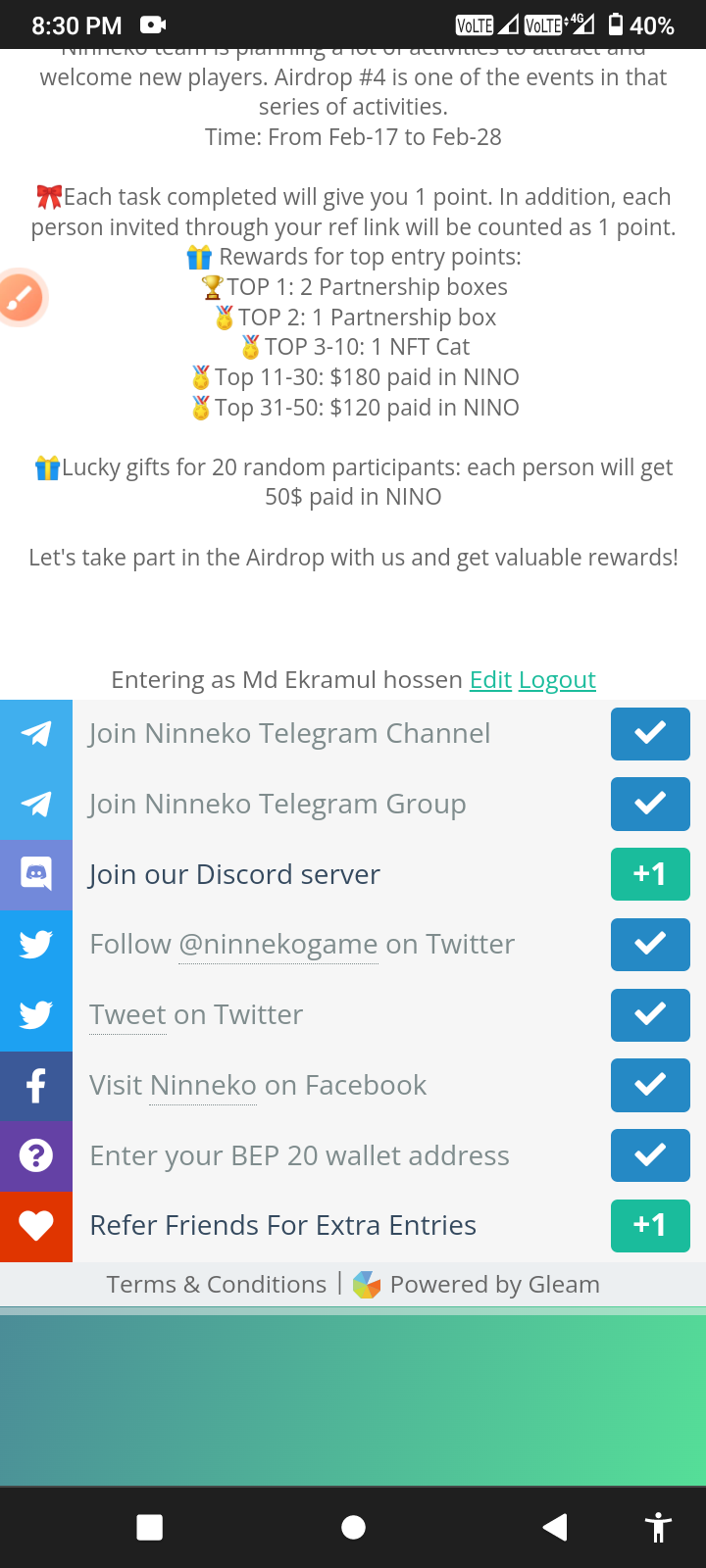Expand Refer Friends For Extra Entries
706x1568 pixels.
282,1225
